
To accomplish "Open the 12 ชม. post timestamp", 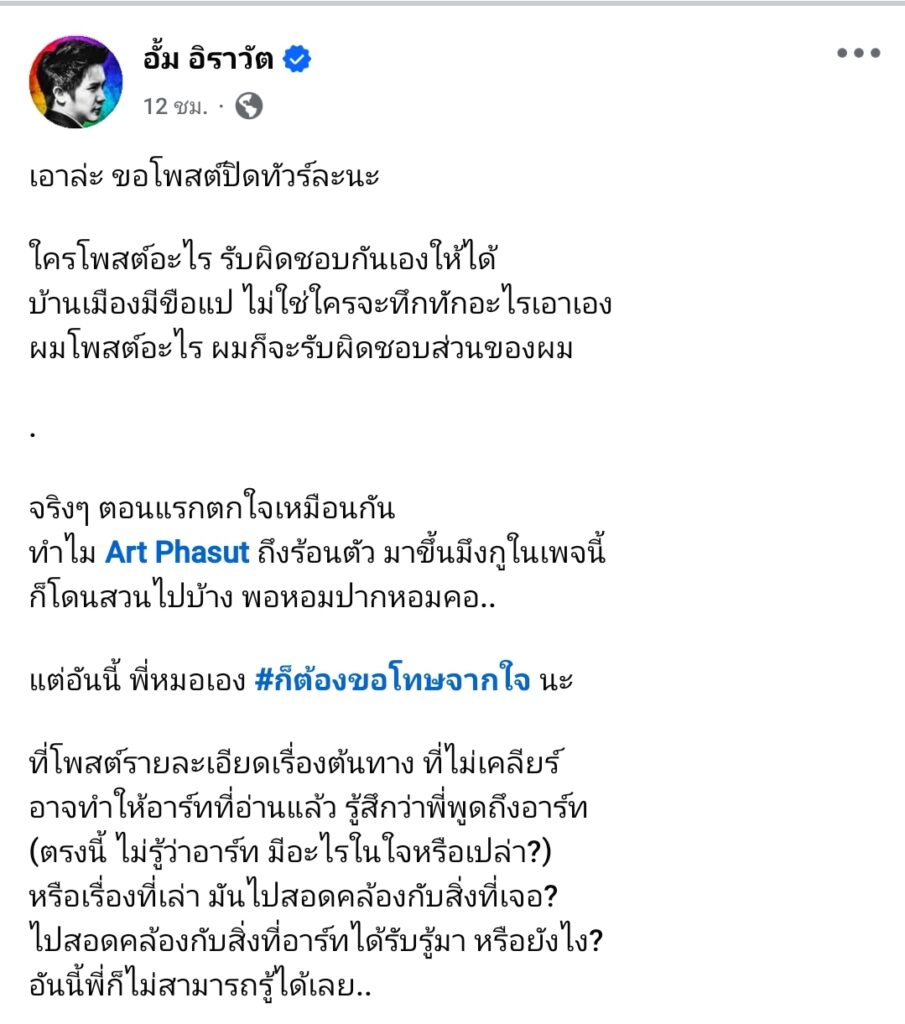I will pyautogui.click(x=175, y=106).
